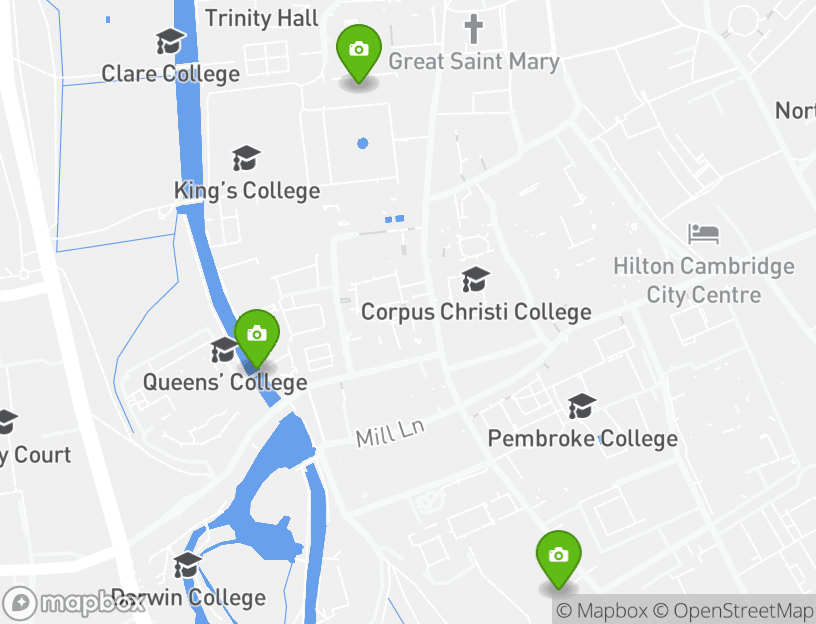816x624 pixels.
Task: Open the OpenStreetMap attribution link
Action: point(733,610)
